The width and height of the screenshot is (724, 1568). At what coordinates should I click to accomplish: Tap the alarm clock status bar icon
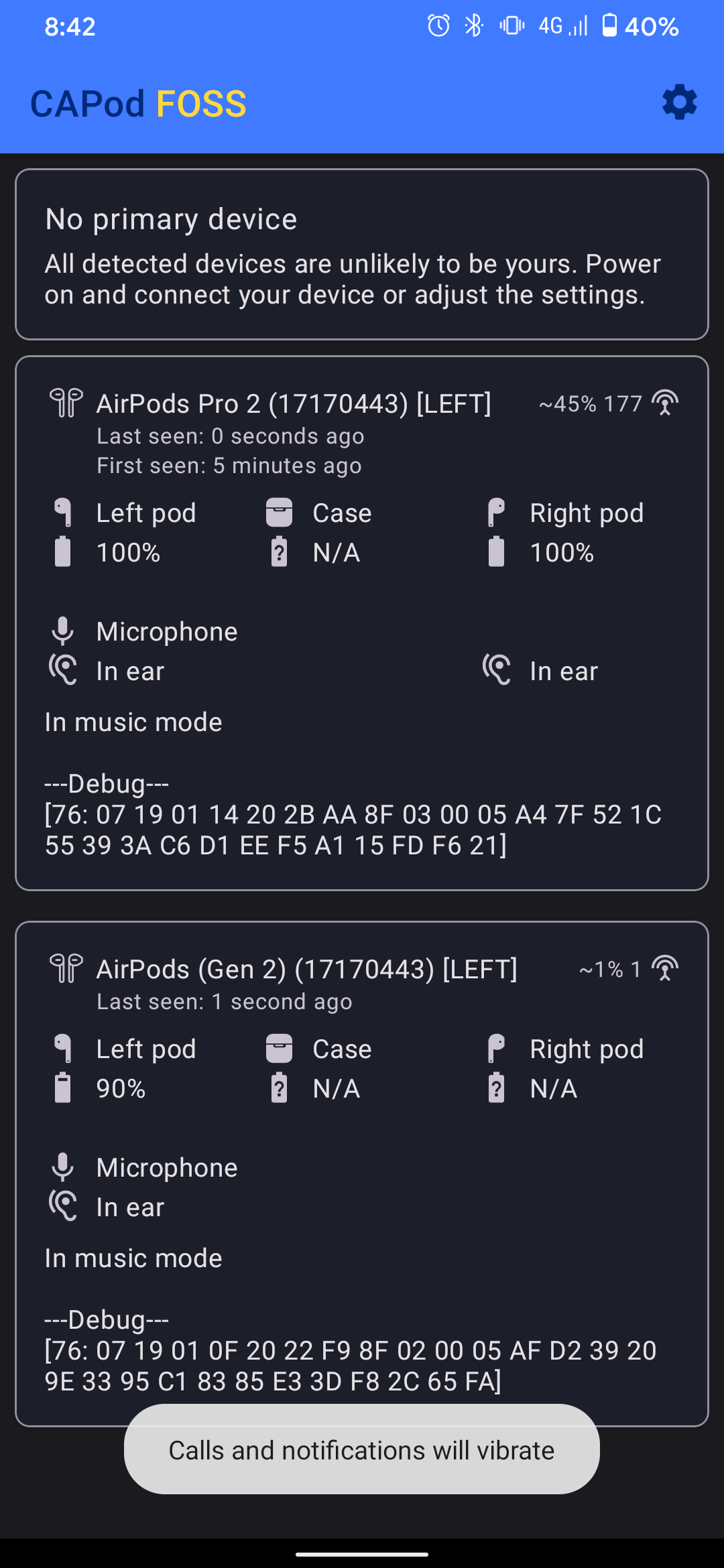coord(436,25)
